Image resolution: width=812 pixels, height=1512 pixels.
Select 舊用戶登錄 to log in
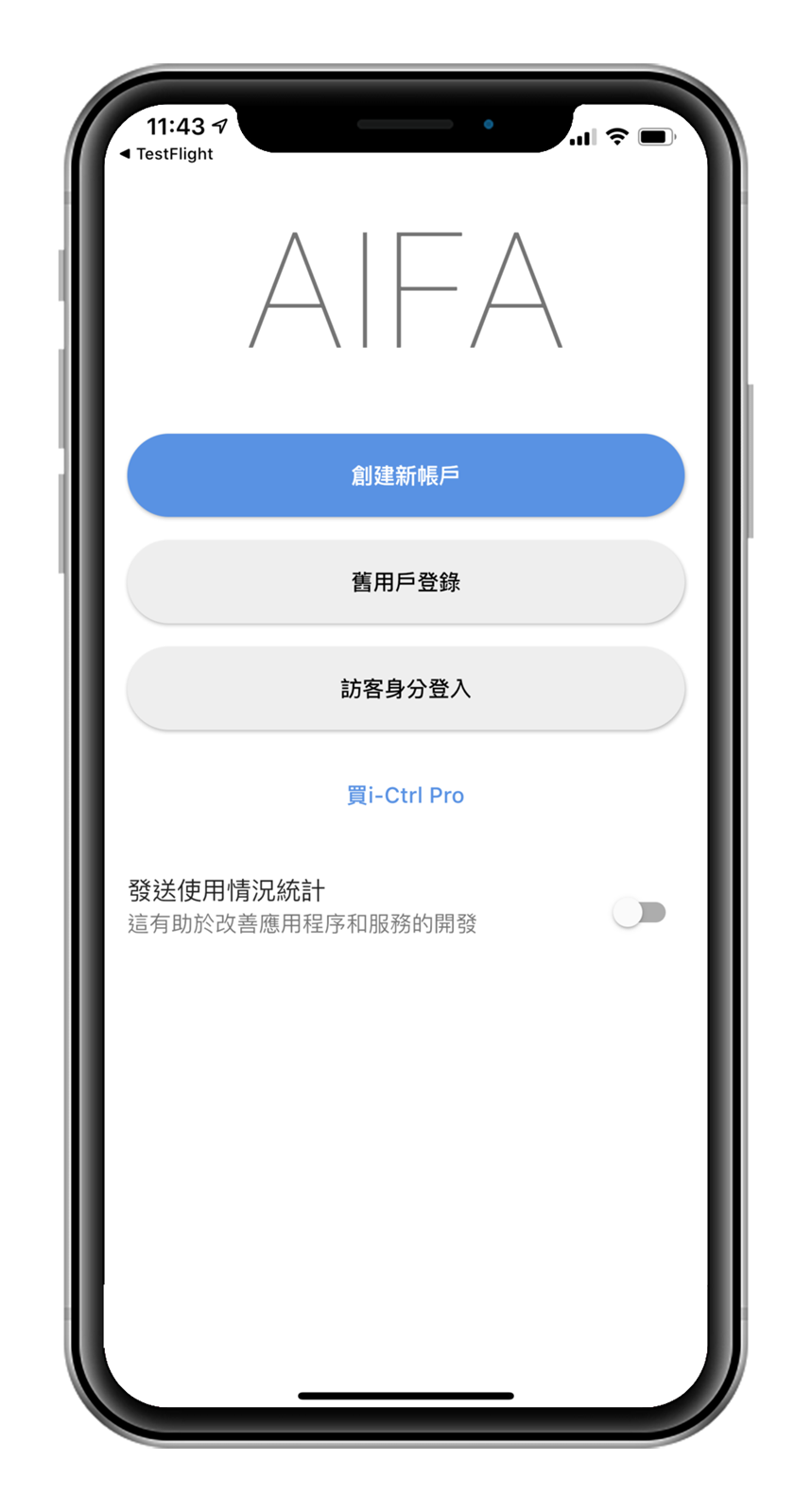[x=406, y=582]
